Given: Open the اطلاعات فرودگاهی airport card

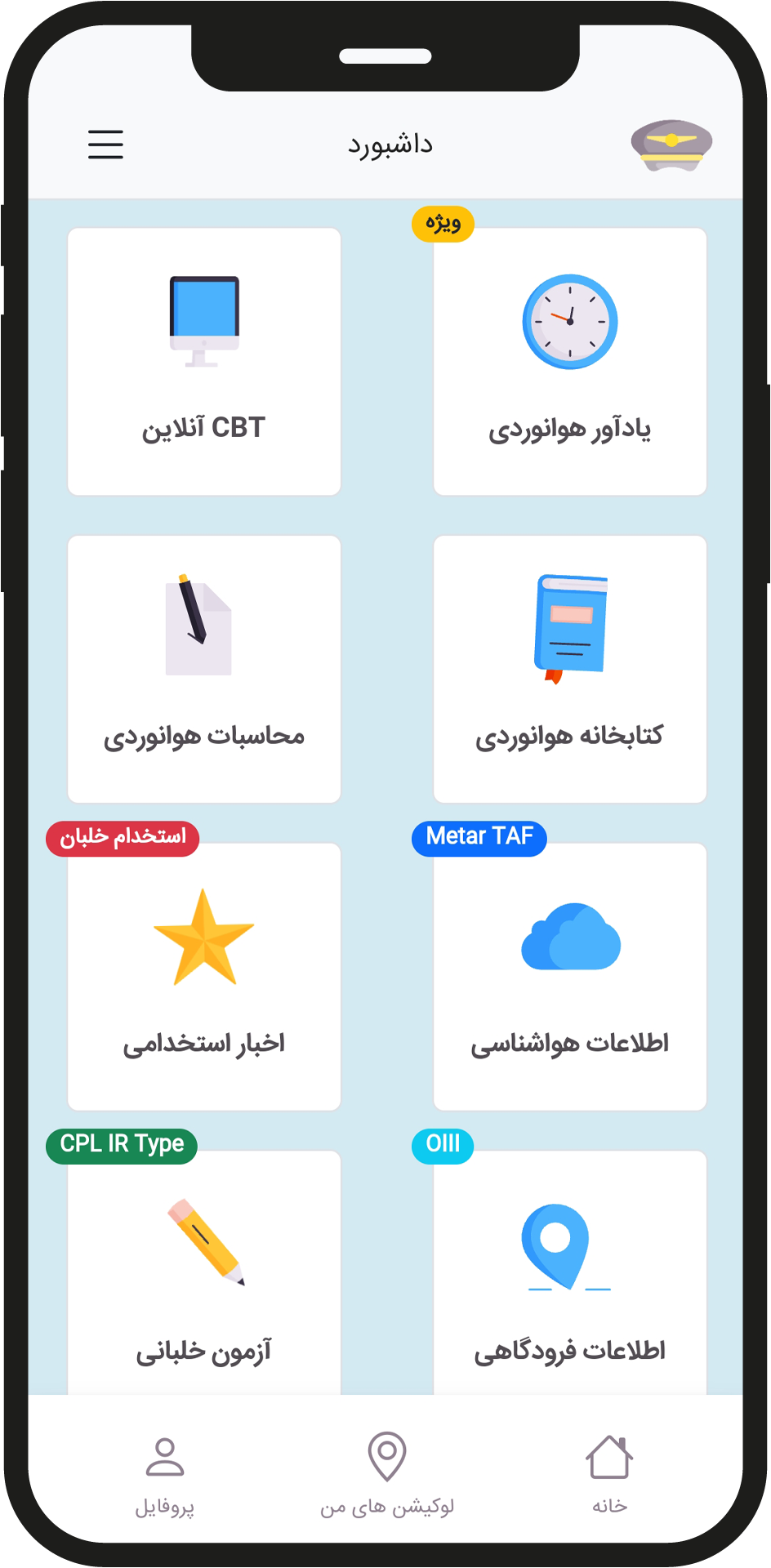Looking at the screenshot, I should [x=570, y=1274].
